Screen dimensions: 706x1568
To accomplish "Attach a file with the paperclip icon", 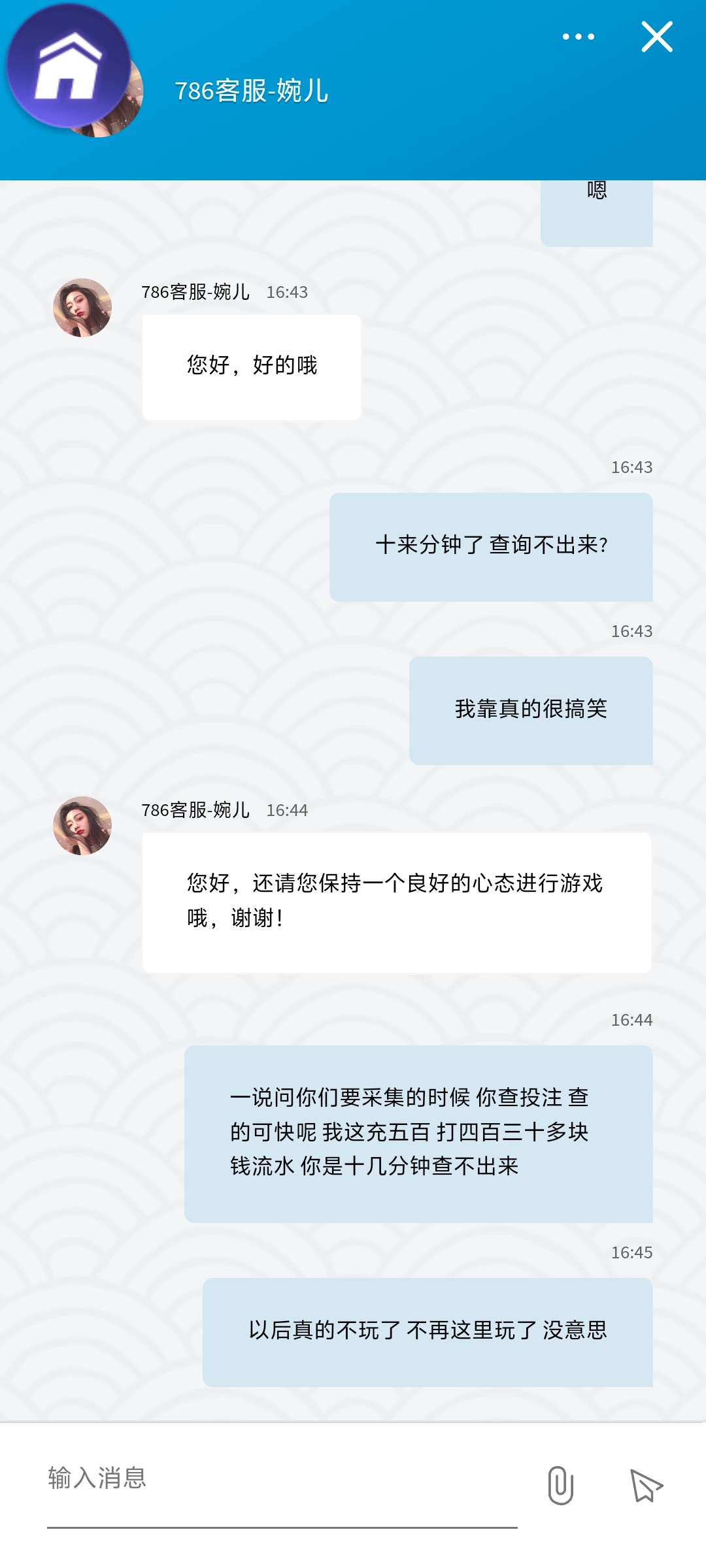I will pyautogui.click(x=560, y=1485).
